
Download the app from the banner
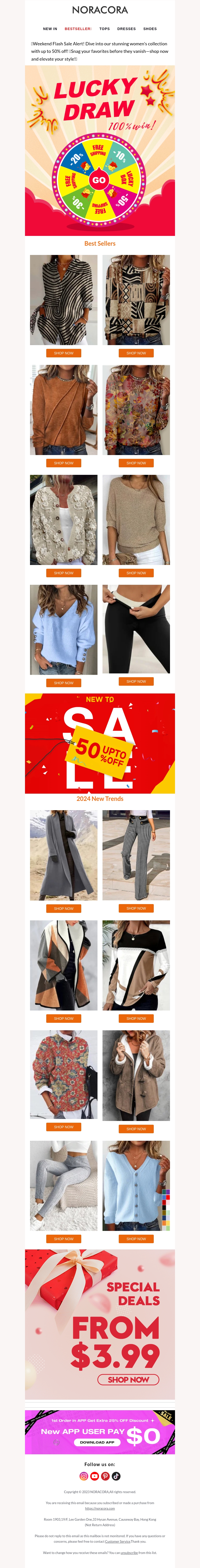click(97, 1442)
